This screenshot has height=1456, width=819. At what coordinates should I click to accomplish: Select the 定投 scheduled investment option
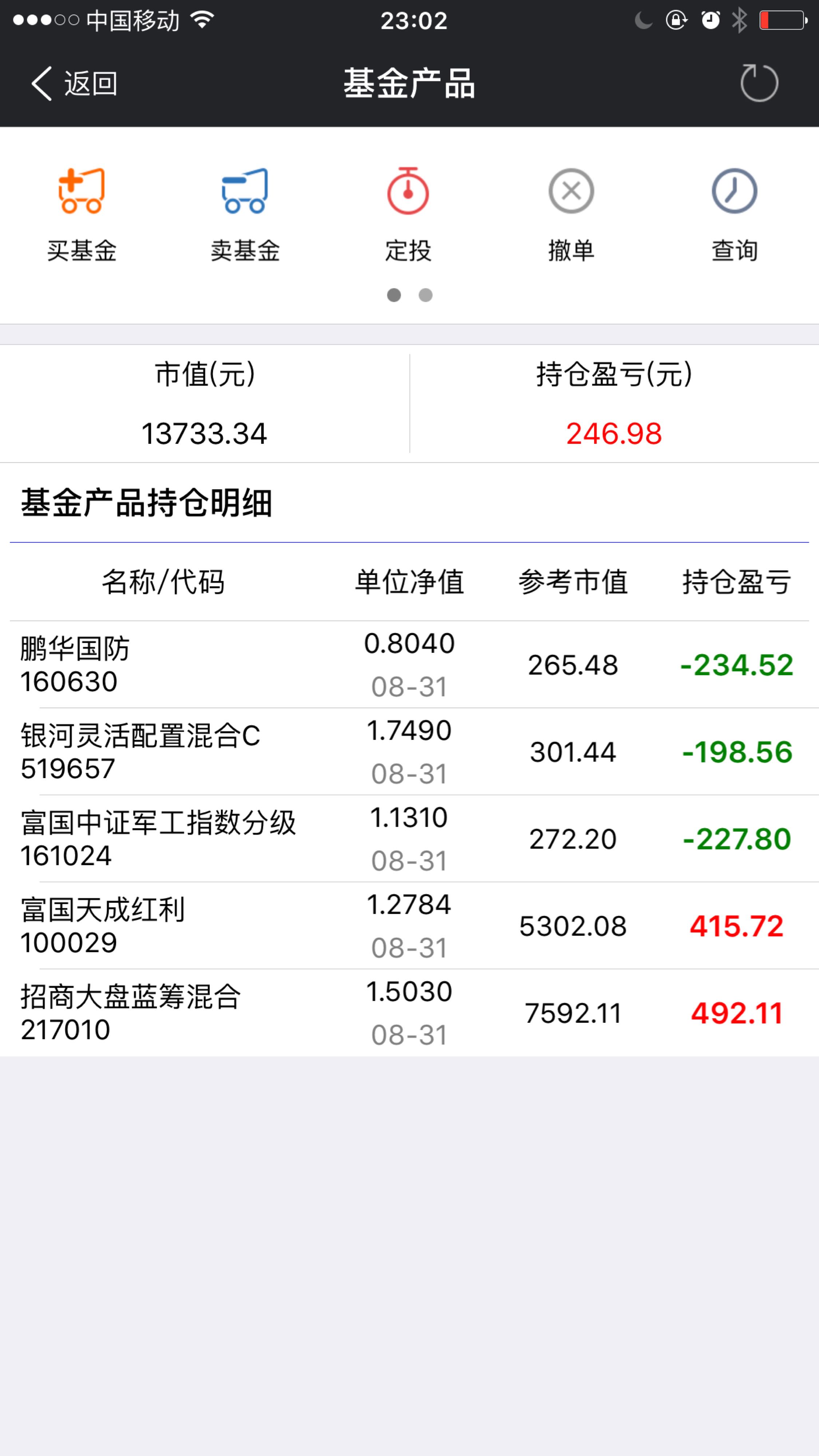[408, 215]
